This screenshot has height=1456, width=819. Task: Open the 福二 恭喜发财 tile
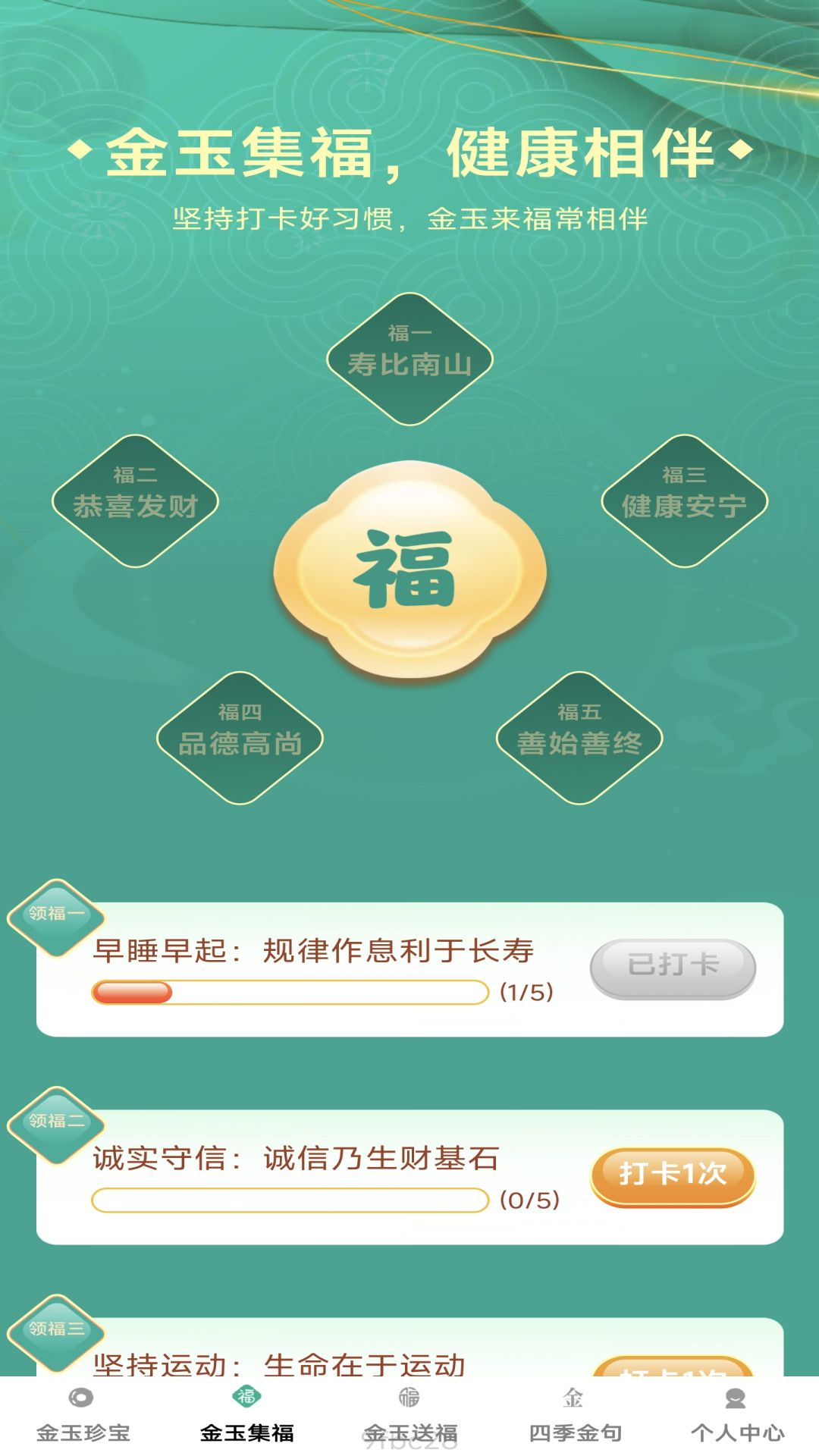[x=135, y=500]
